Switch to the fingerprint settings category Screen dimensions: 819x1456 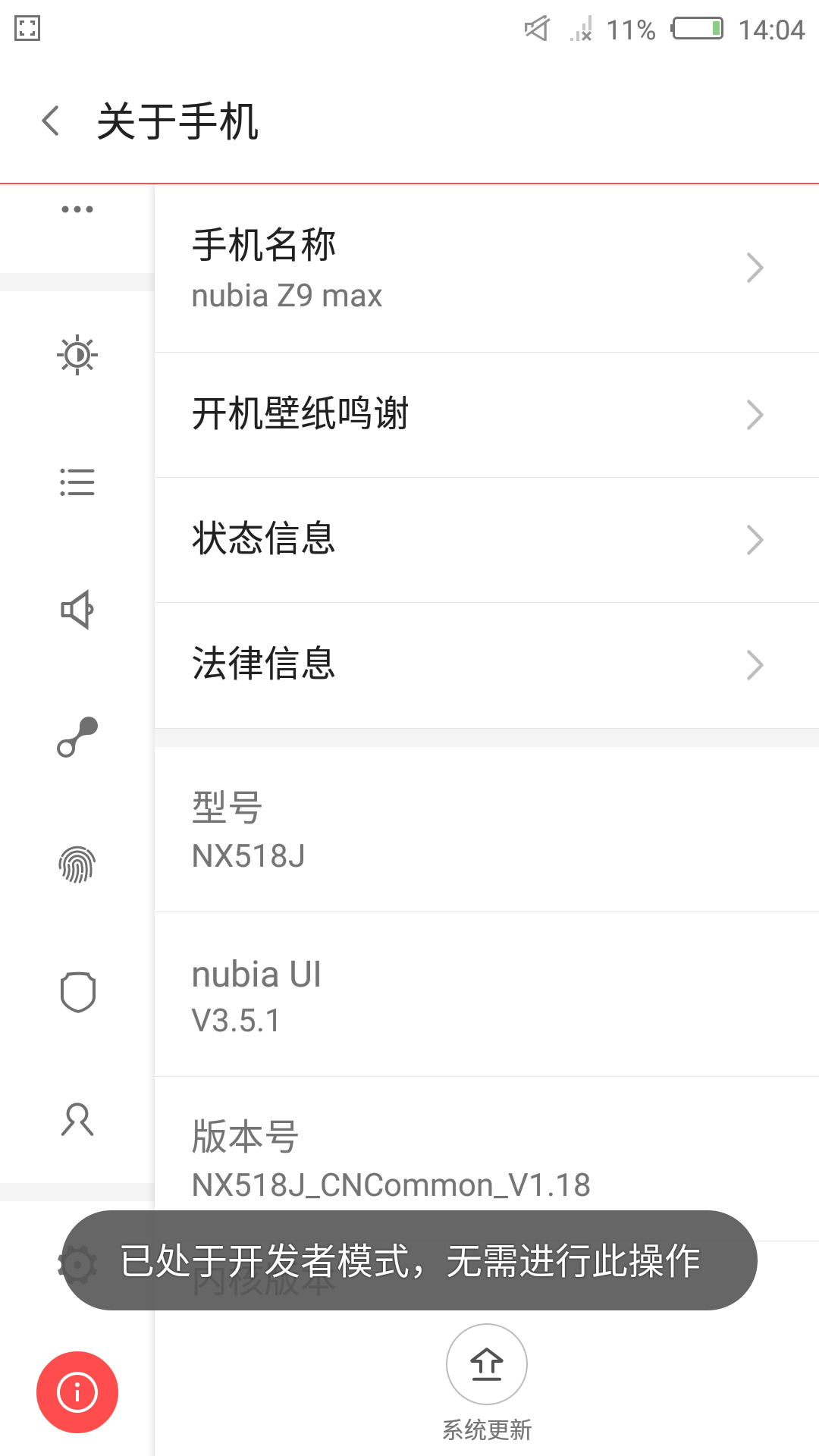pos(77,864)
